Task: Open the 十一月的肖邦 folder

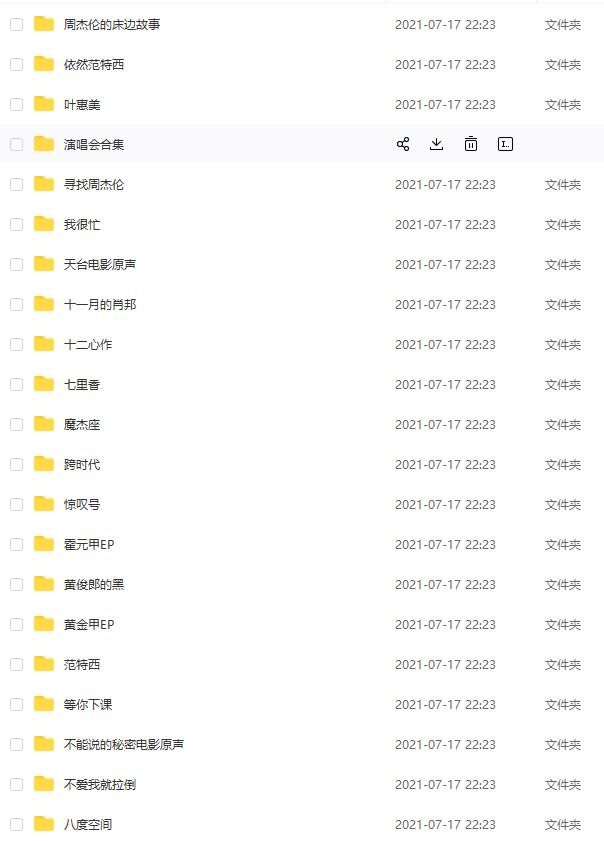Action: pos(99,304)
